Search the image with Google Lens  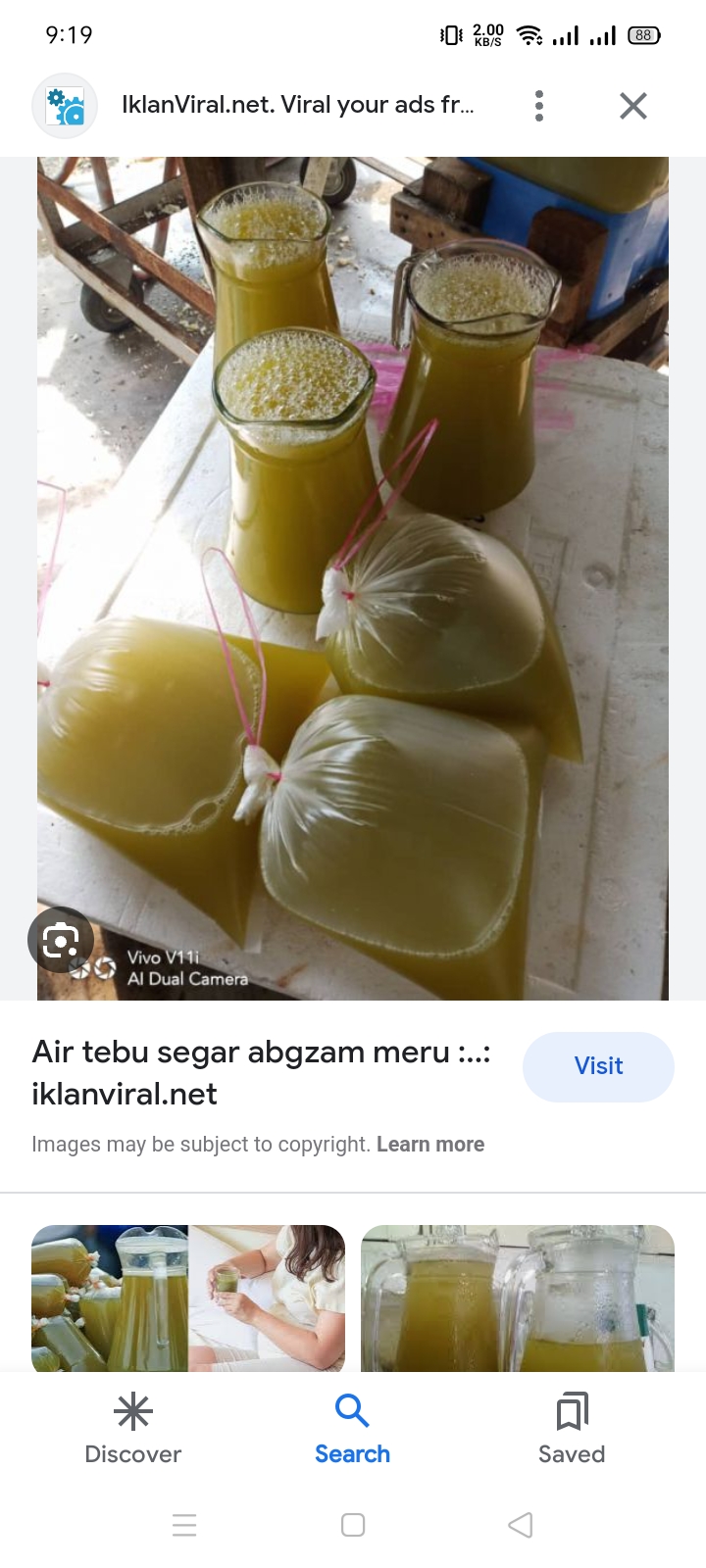[61, 942]
